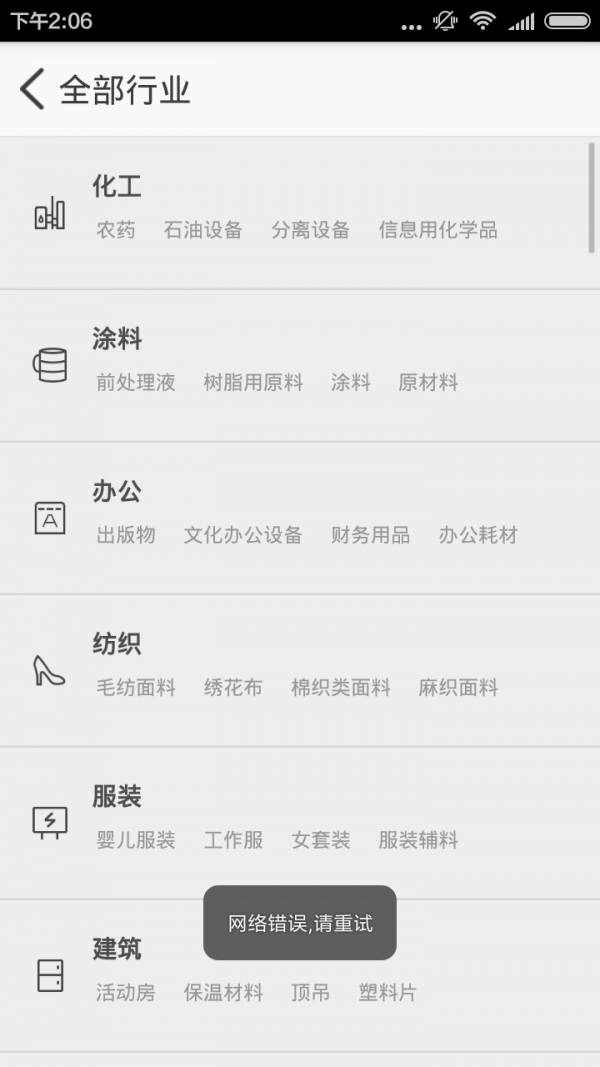This screenshot has width=600, height=1067.
Task: Choose 分离设备 under 化工
Action: (310, 230)
